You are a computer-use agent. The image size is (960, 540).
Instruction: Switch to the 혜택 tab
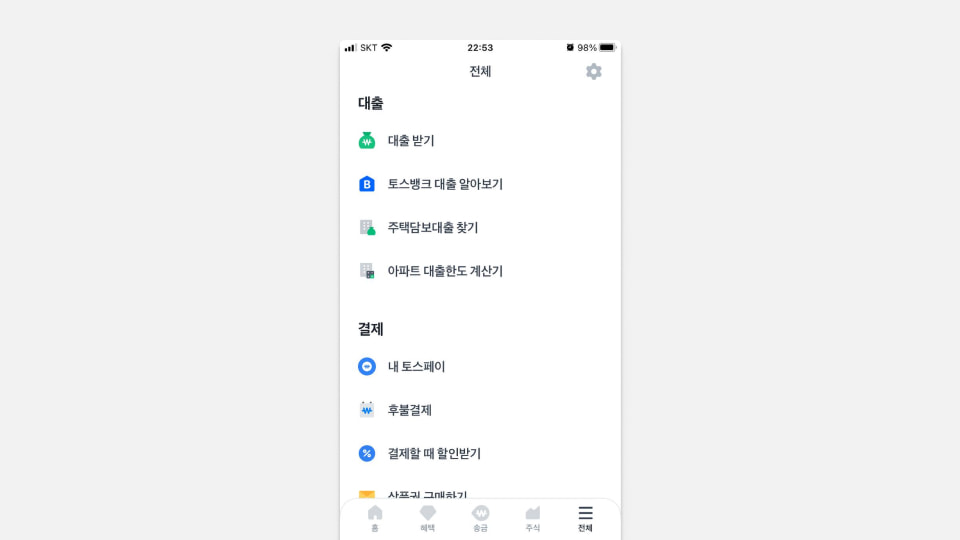(x=428, y=518)
